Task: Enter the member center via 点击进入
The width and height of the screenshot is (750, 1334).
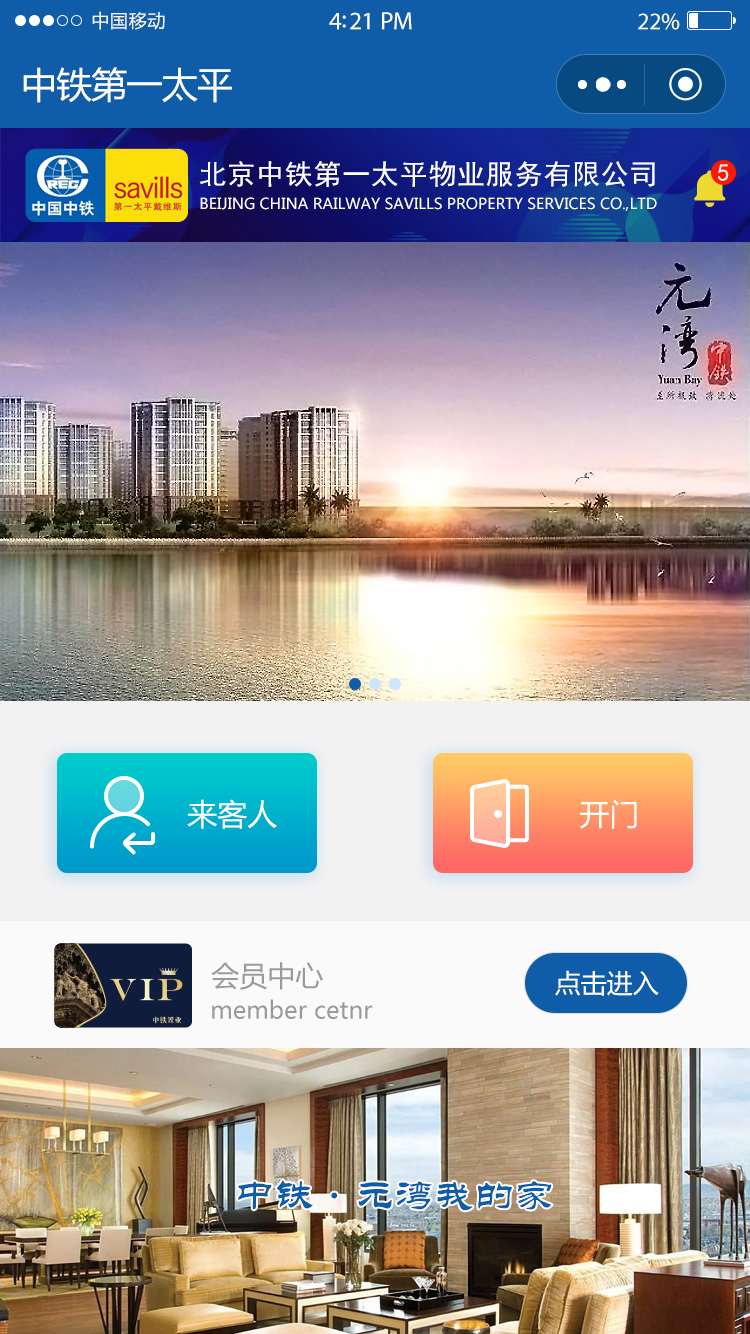Action: (x=605, y=983)
